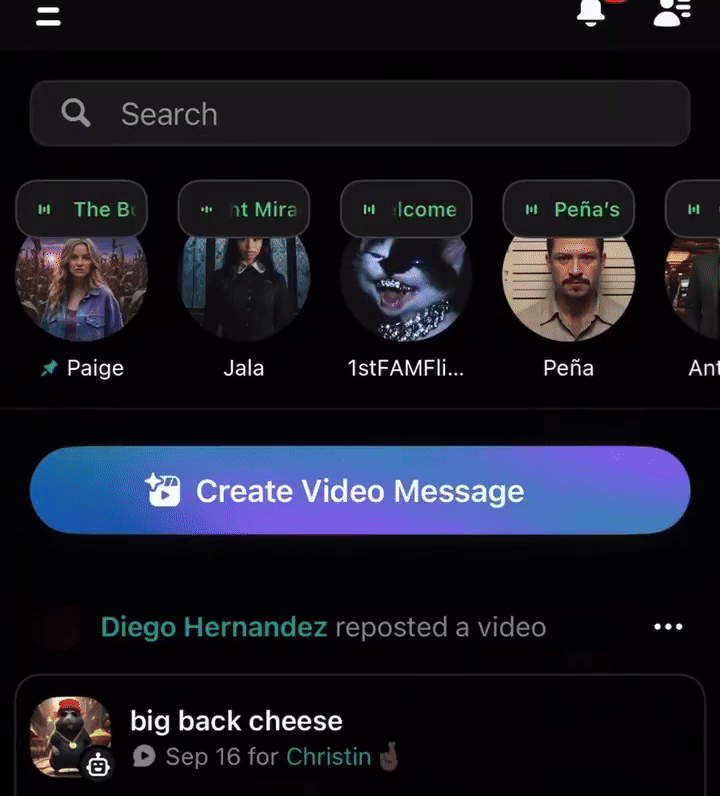Open Diego Hernandez's profile link
Viewport: 720px width, 796px height.
214,627
